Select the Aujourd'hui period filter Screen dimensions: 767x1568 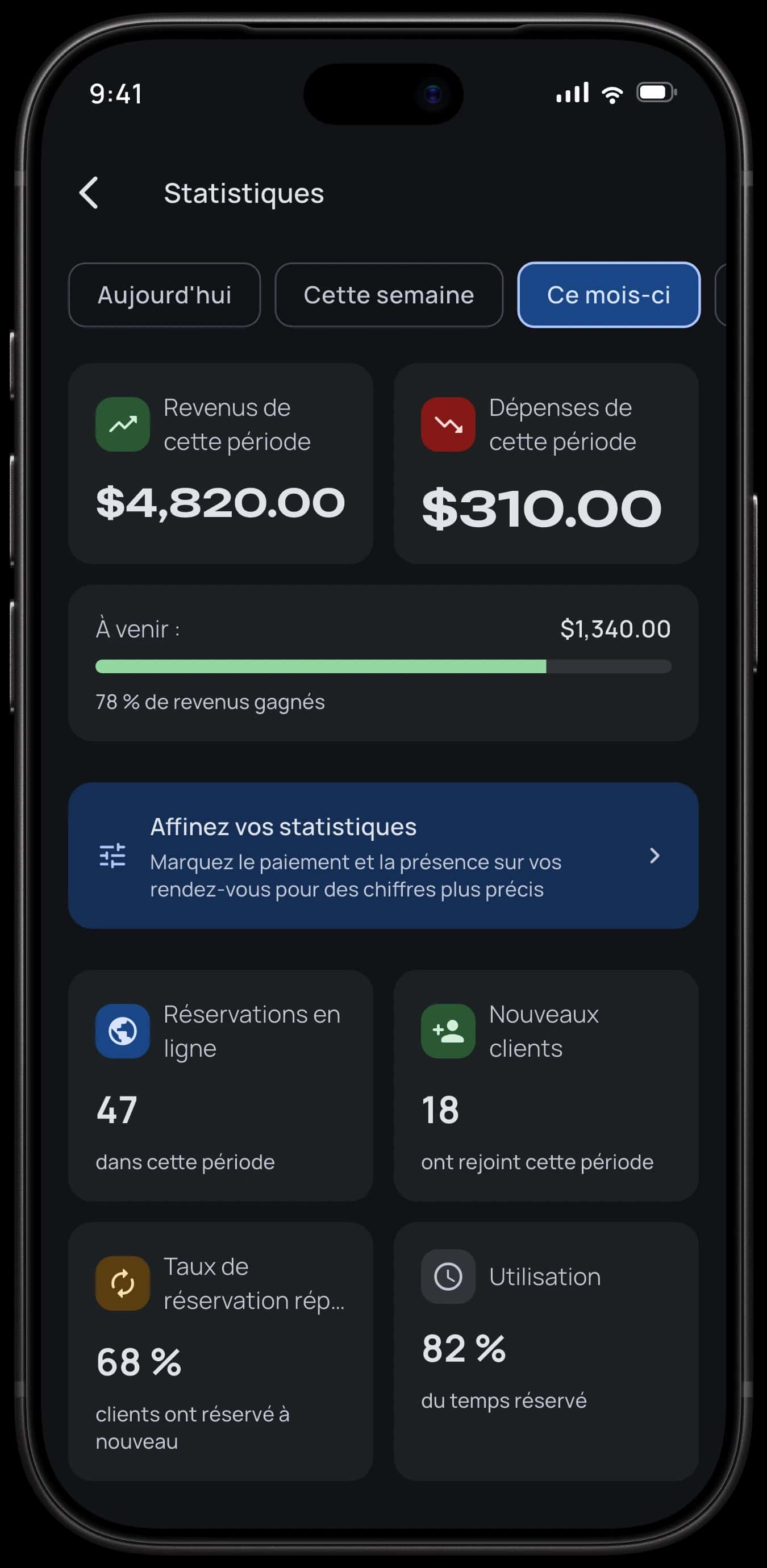pyautogui.click(x=164, y=295)
